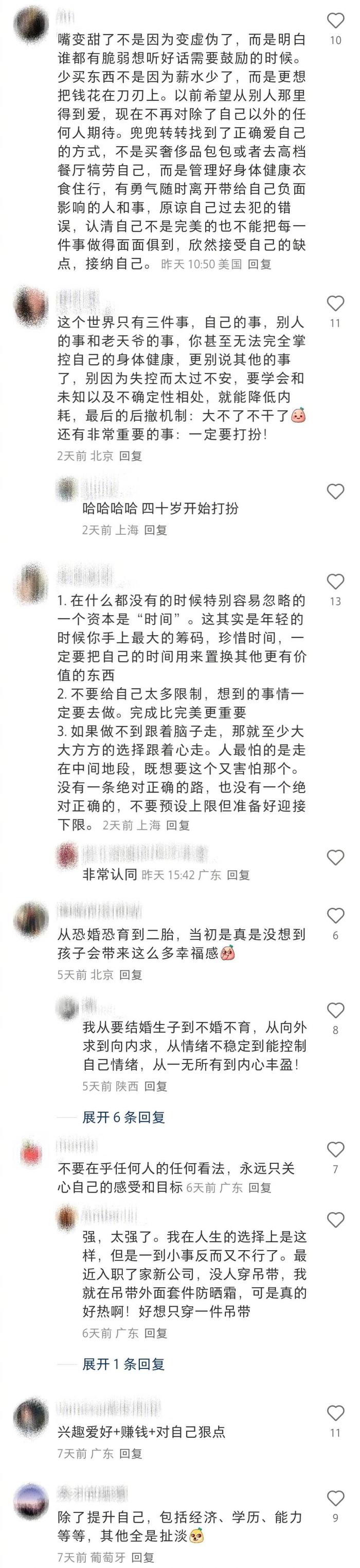This screenshot has height=1568, width=360.
Task: Reply to 哈哈哈哈 四十岁开始打扮 comment
Action: click(155, 530)
